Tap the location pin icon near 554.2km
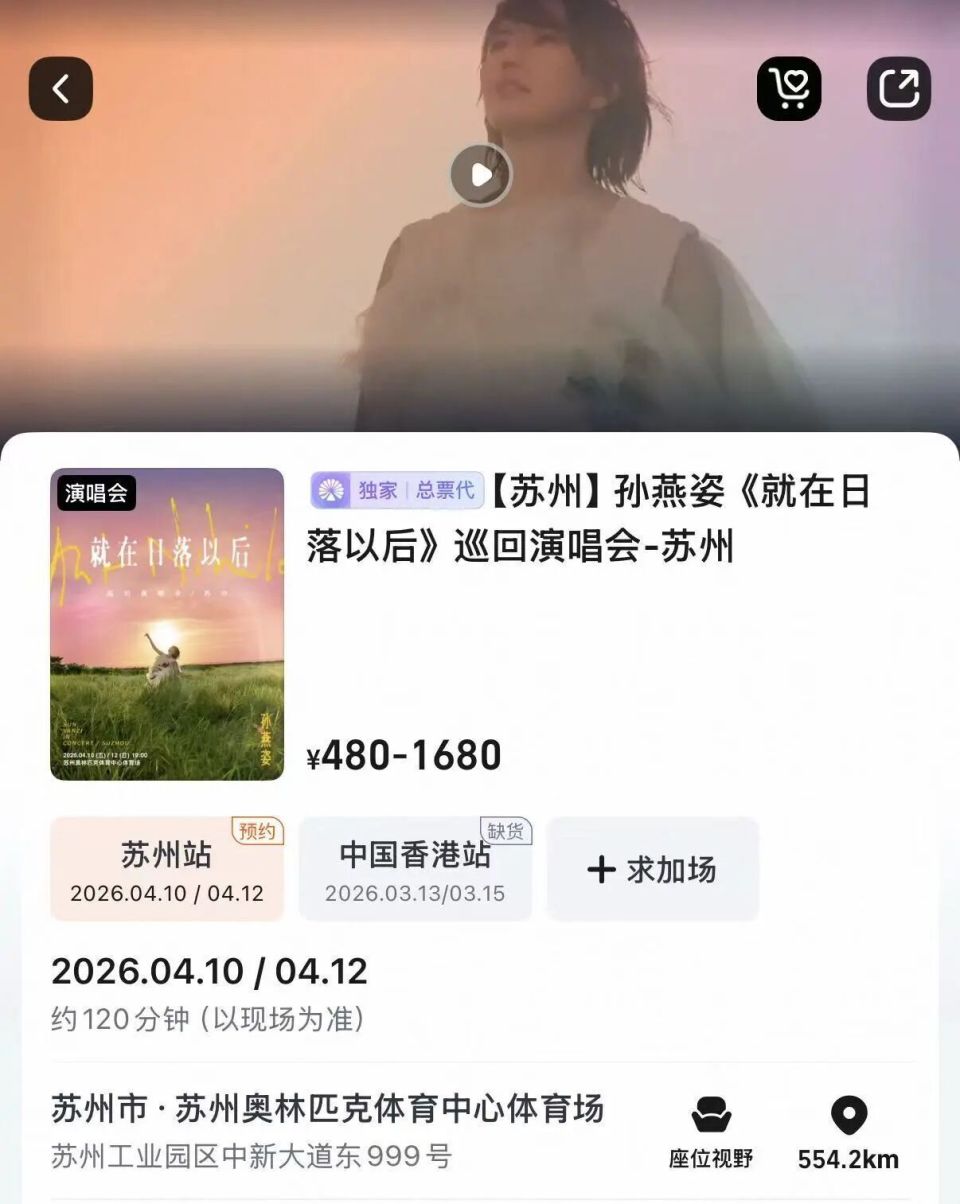This screenshot has width=960, height=1204. click(851, 1111)
